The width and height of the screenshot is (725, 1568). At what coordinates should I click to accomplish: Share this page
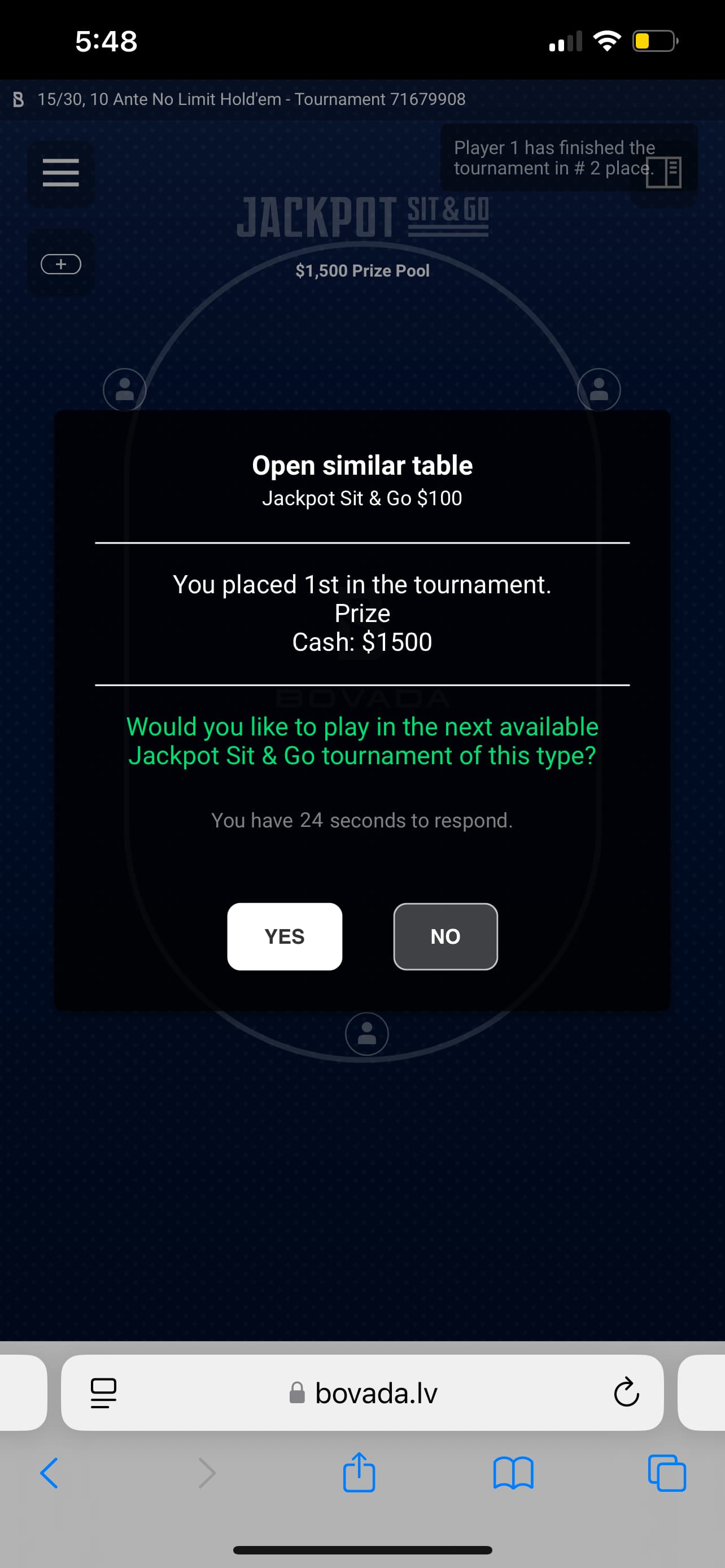[359, 1473]
